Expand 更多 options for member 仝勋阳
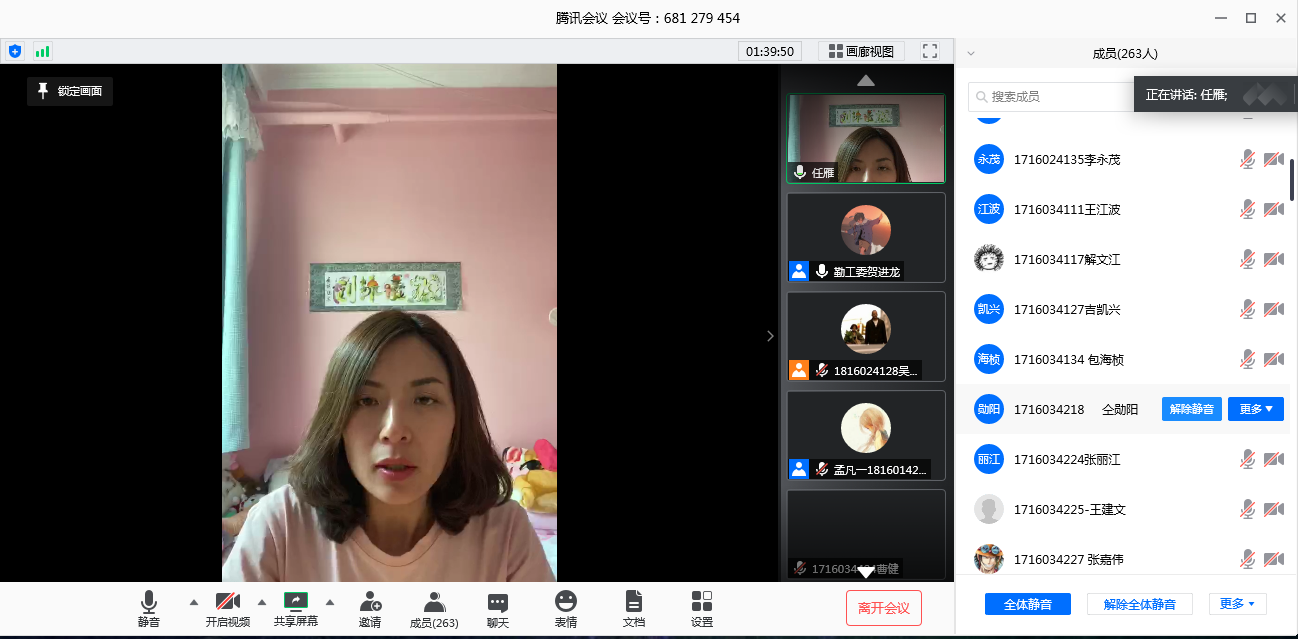Viewport: 1298px width, 639px height. (1255, 409)
